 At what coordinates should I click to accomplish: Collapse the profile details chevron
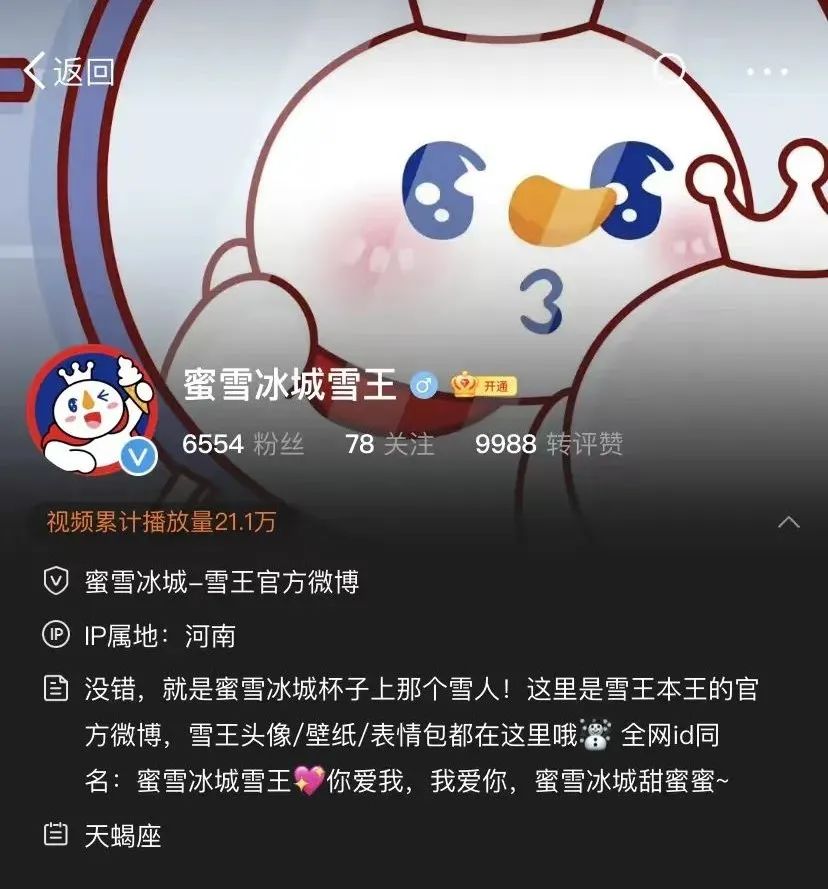pyautogui.click(x=789, y=522)
